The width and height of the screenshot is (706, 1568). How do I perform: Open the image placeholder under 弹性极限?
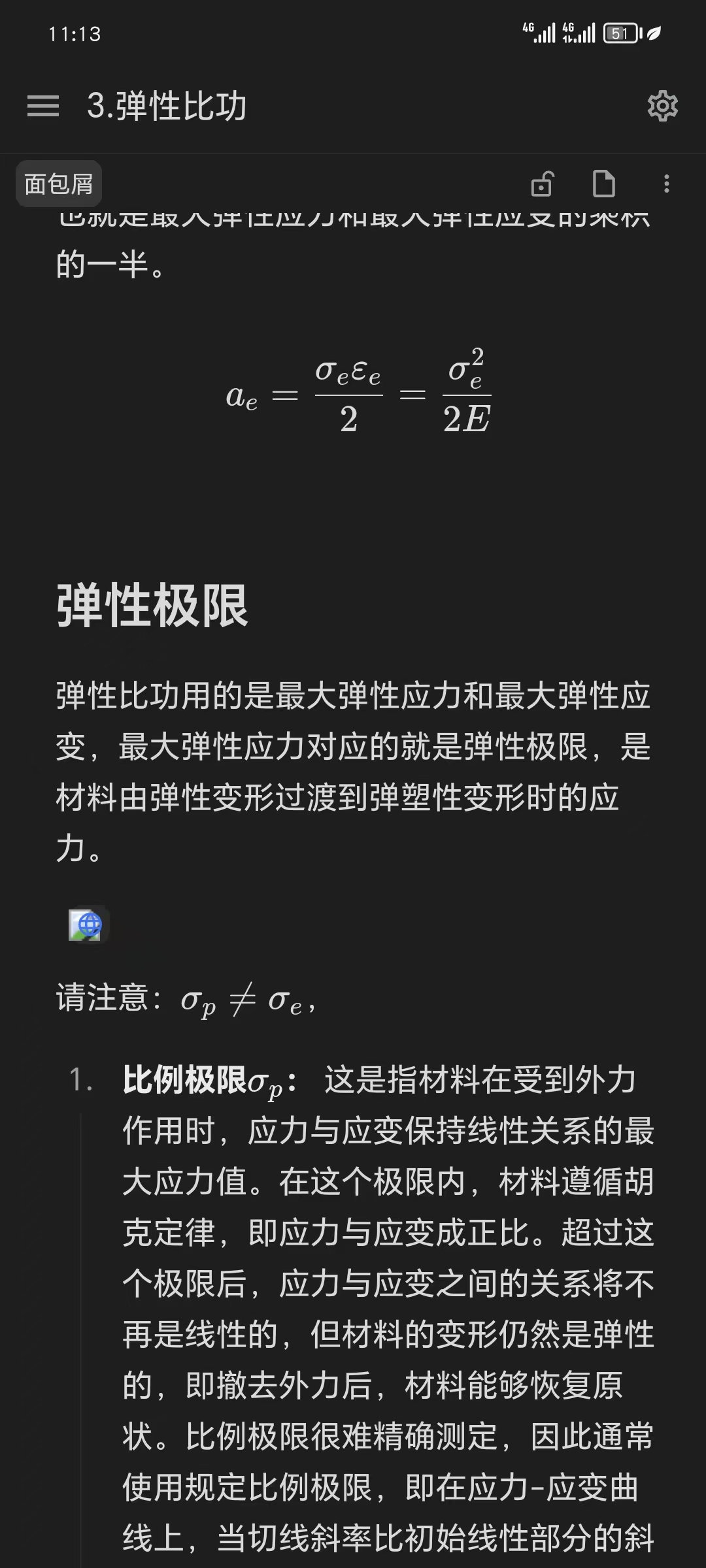click(x=86, y=925)
